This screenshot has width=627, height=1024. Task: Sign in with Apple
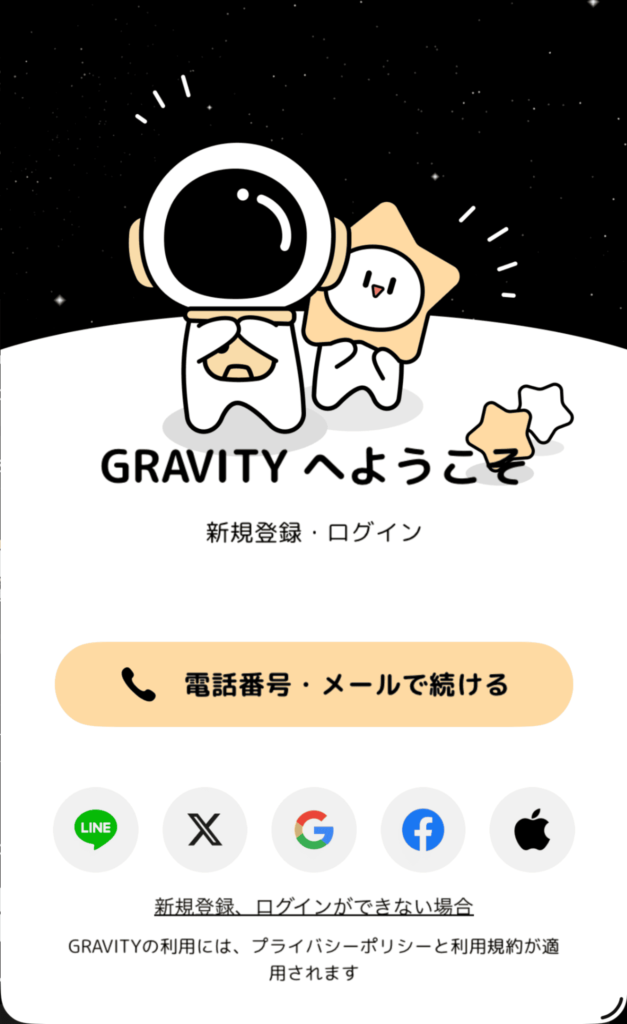point(532,829)
